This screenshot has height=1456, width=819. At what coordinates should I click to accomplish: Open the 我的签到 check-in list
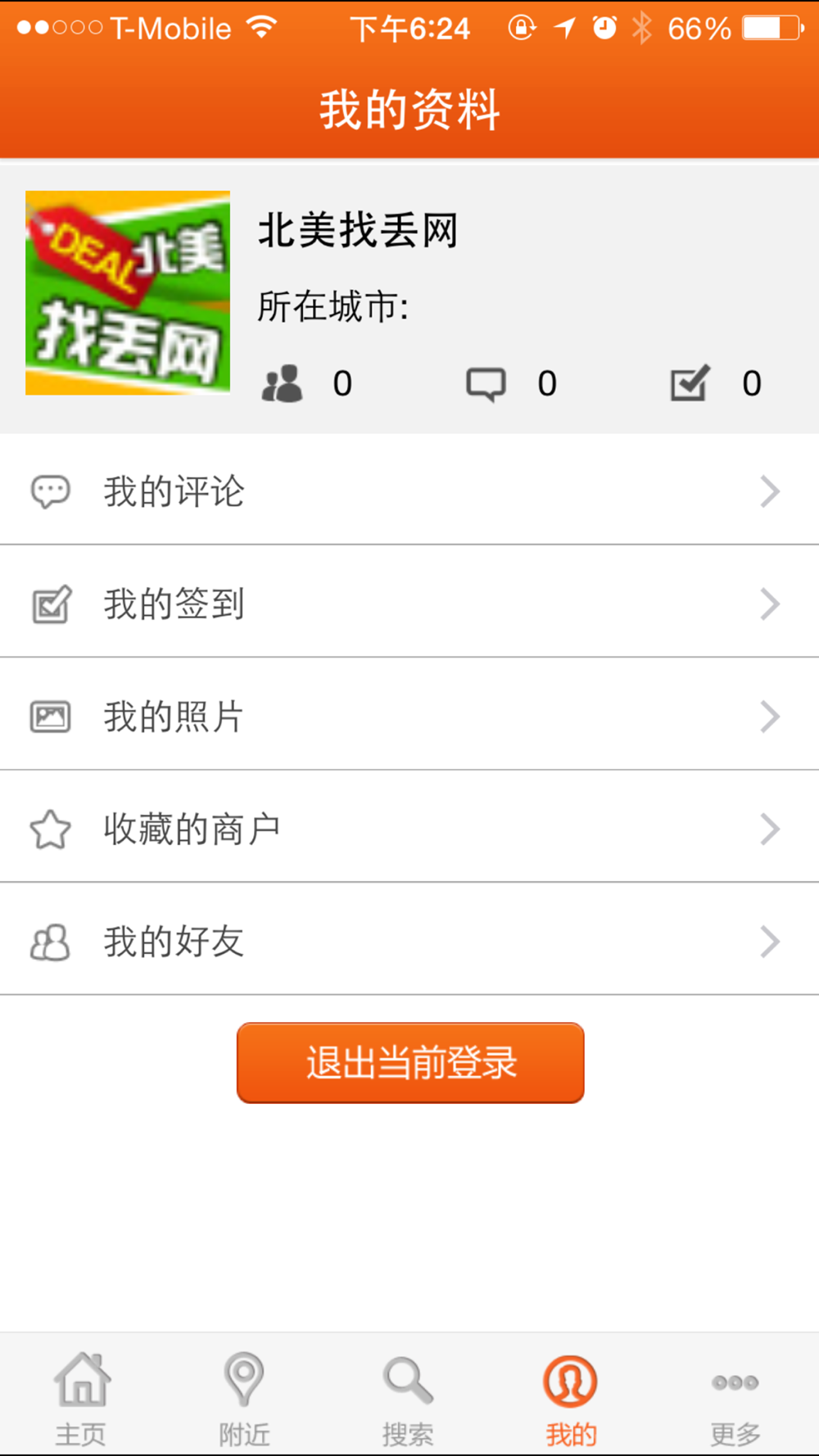(409, 603)
